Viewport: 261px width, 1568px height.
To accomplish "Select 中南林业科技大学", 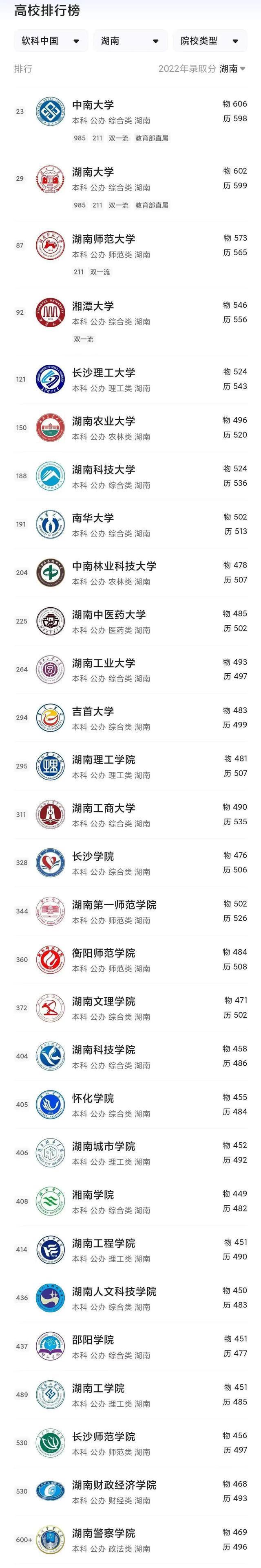I will pyautogui.click(x=114, y=566).
